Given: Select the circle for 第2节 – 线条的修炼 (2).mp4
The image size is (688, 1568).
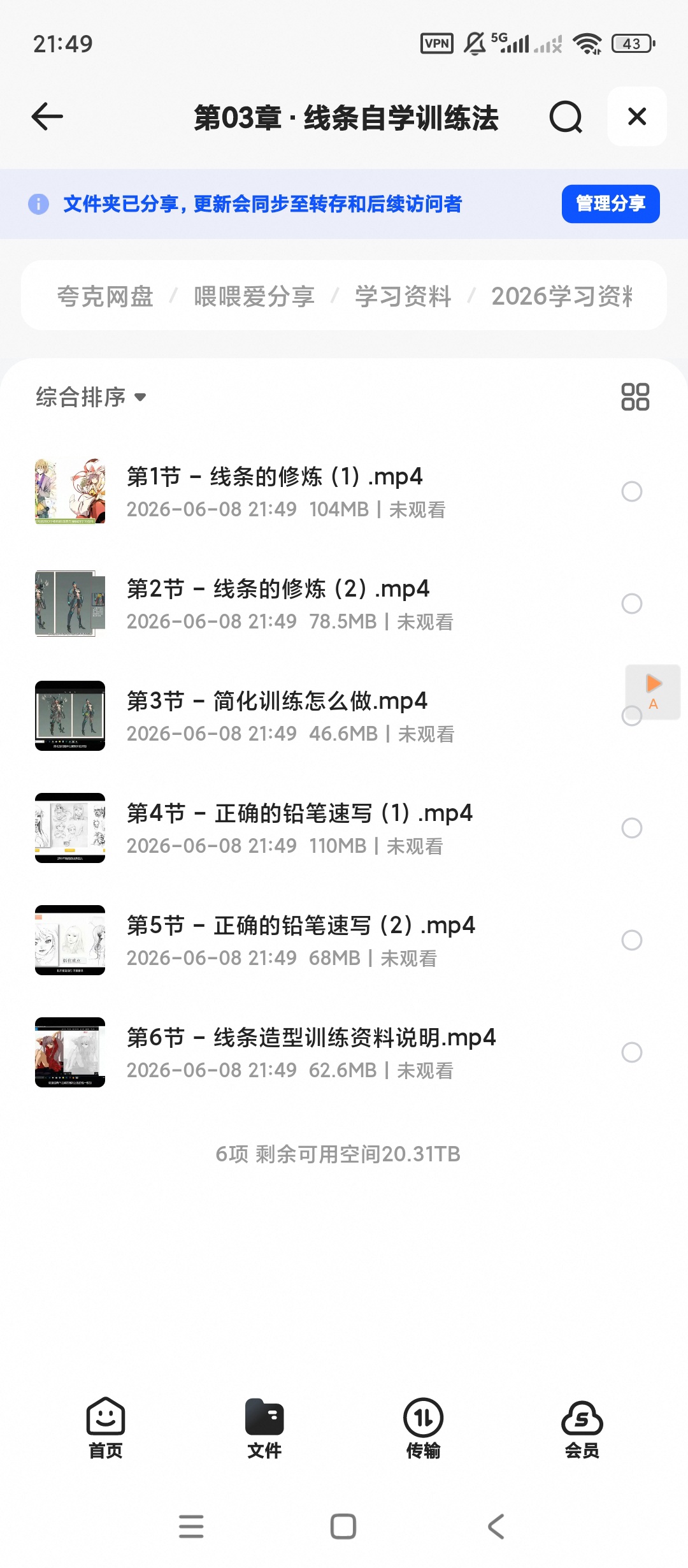Looking at the screenshot, I should [631, 604].
